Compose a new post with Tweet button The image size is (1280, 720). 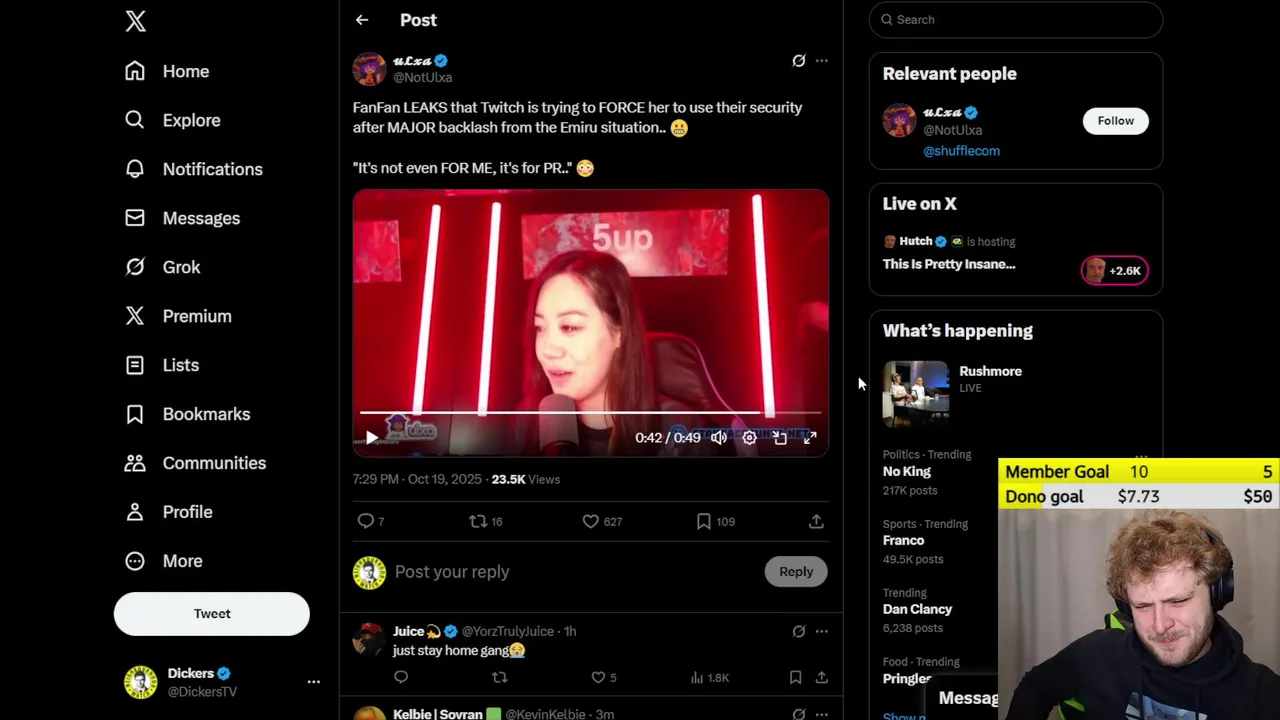(x=212, y=614)
